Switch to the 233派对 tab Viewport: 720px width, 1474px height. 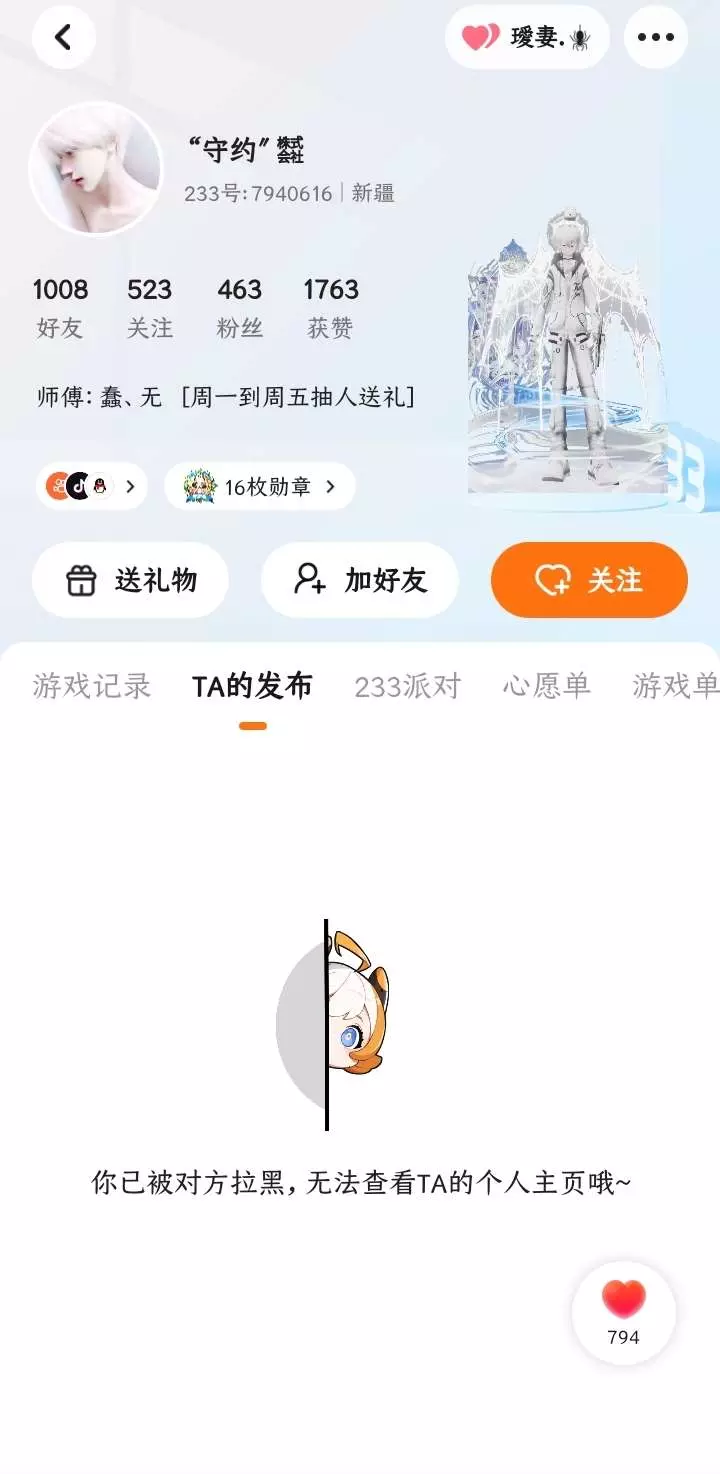click(408, 686)
